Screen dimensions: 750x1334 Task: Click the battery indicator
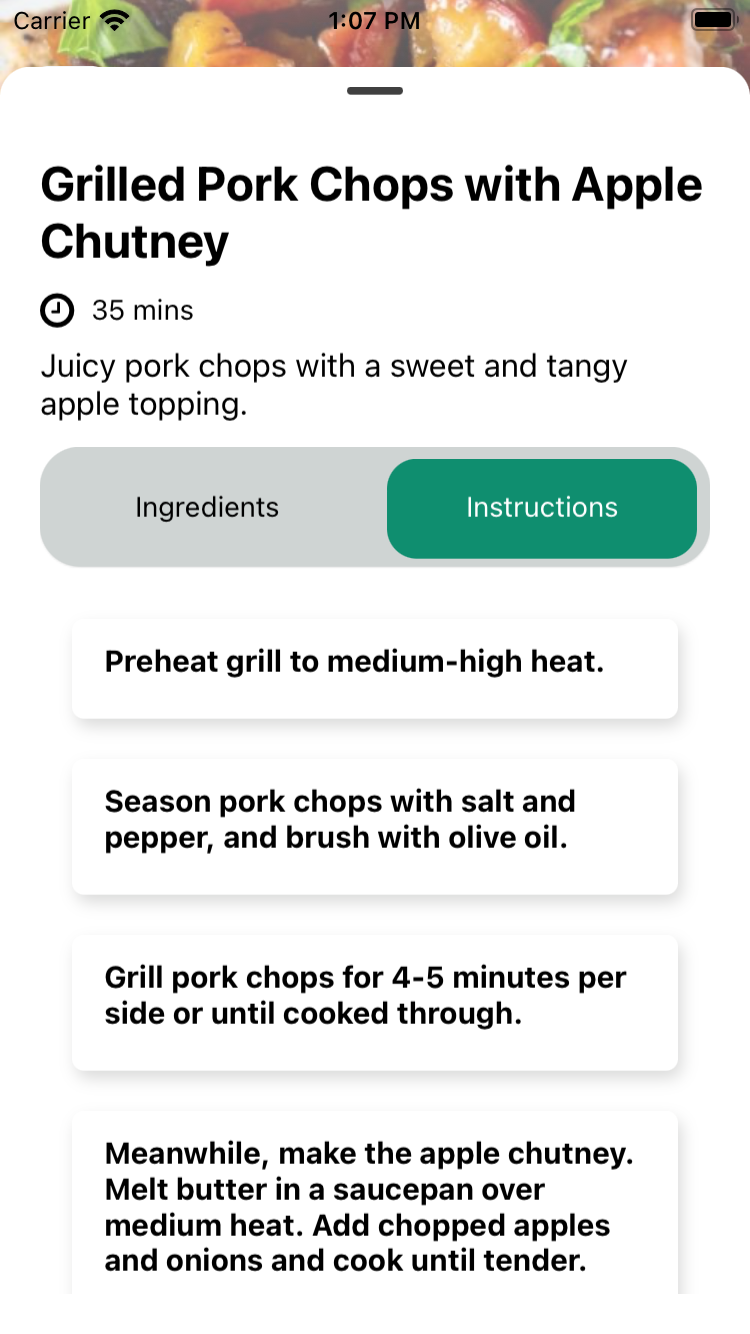point(711,18)
